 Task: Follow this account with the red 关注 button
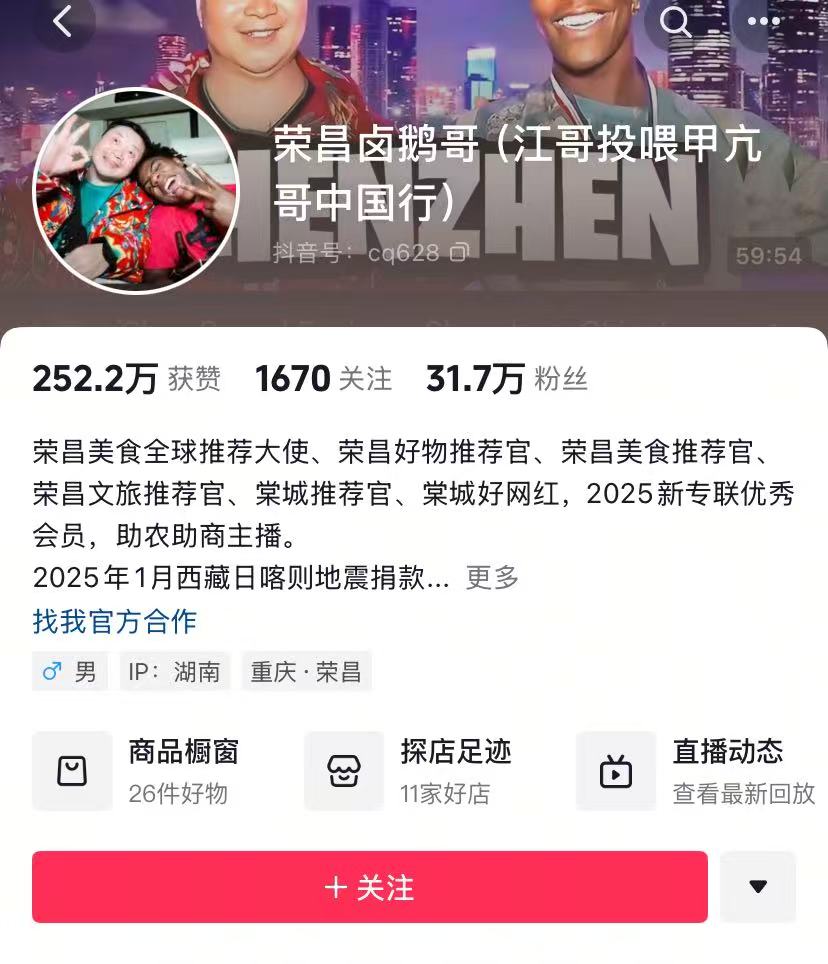click(x=369, y=887)
